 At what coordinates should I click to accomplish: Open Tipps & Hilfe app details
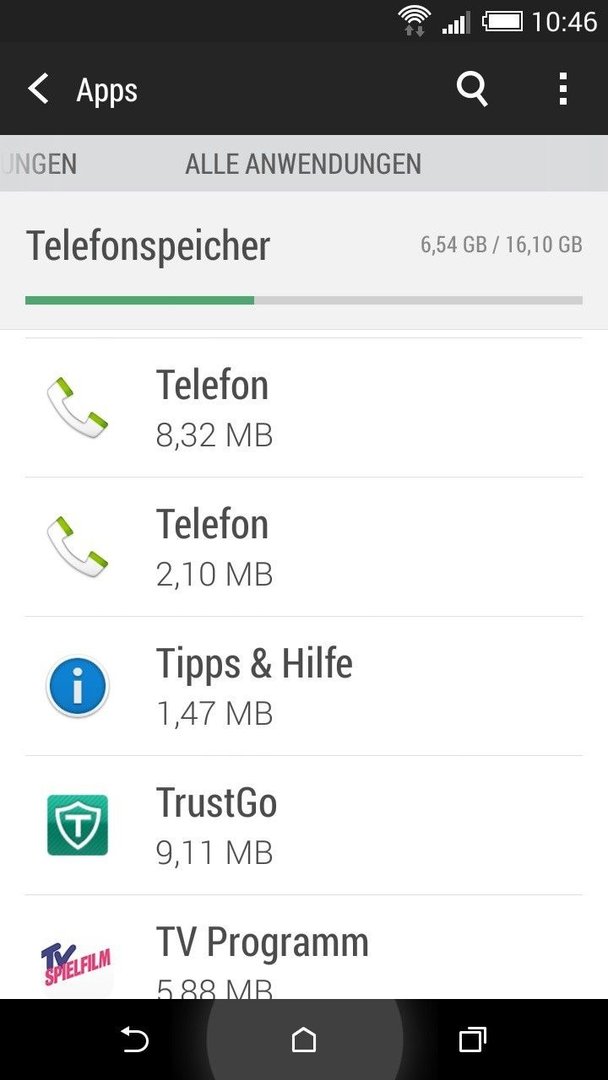304,686
